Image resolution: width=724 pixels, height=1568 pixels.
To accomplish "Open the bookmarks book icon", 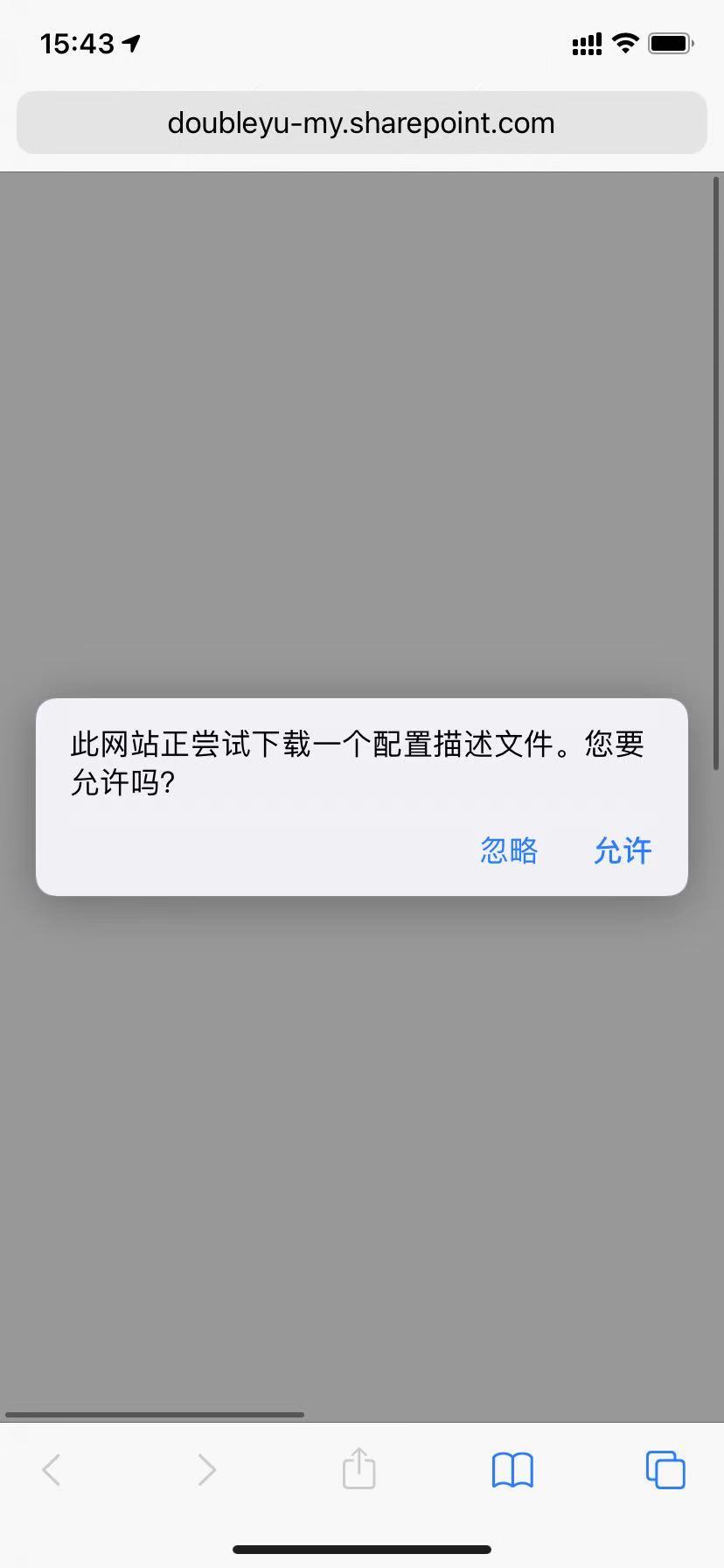I will 512,1470.
